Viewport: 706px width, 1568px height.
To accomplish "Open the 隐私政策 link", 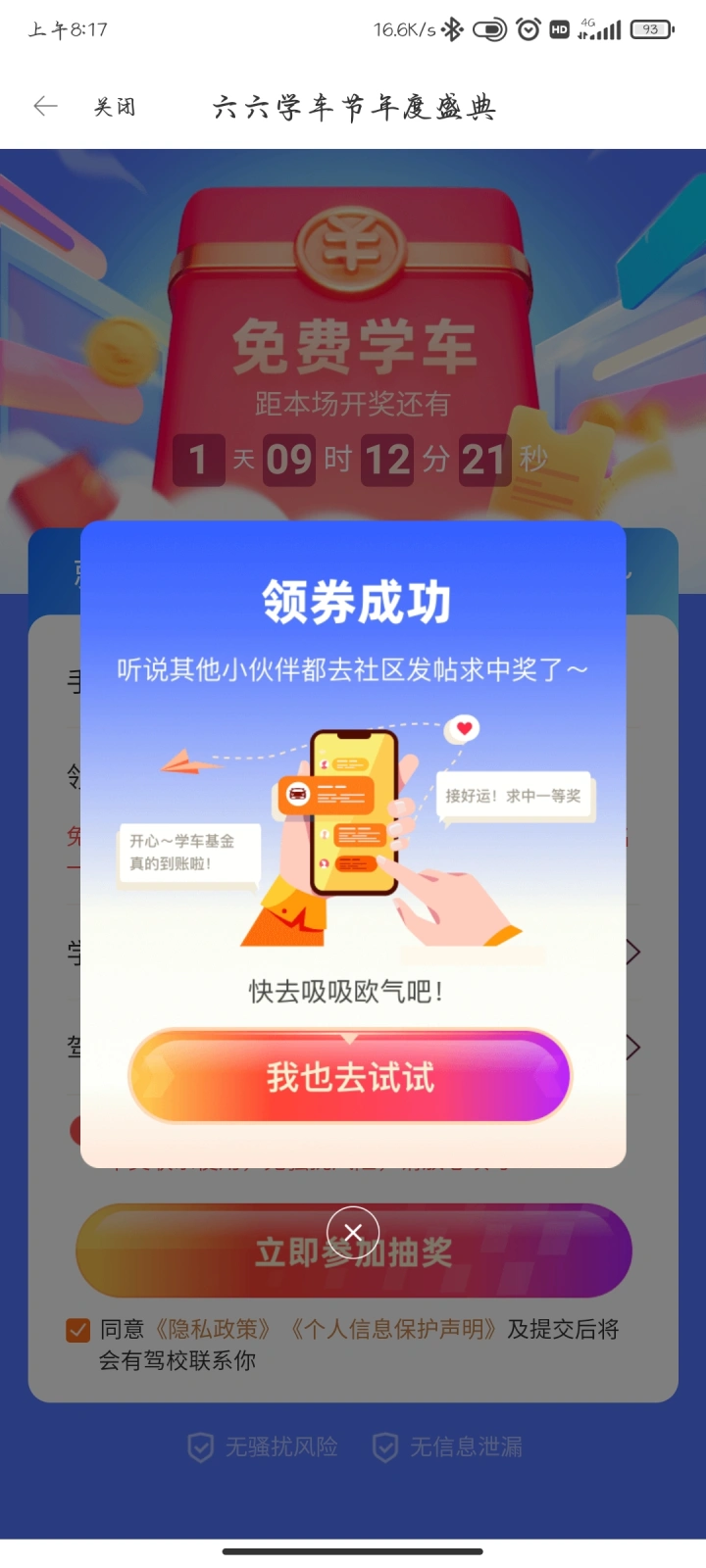I will 212,1329.
